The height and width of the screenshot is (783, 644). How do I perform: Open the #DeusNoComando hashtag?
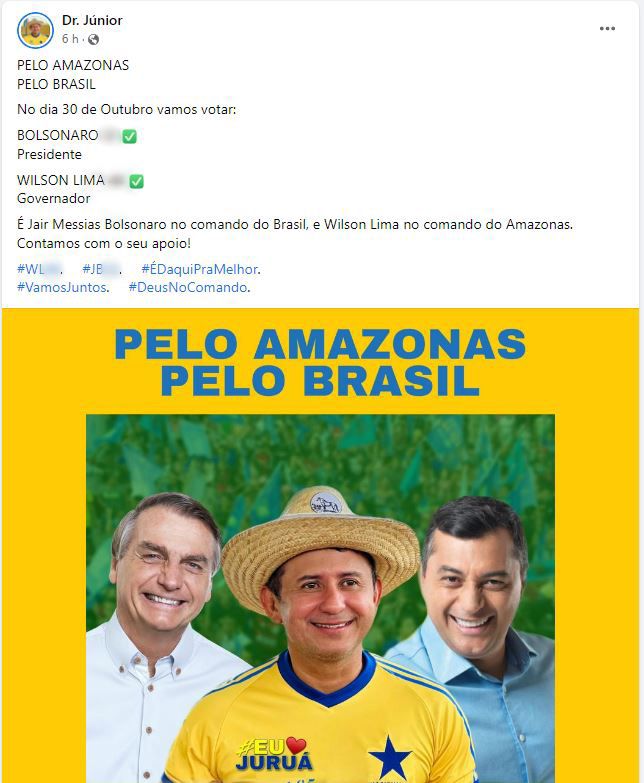(187, 288)
